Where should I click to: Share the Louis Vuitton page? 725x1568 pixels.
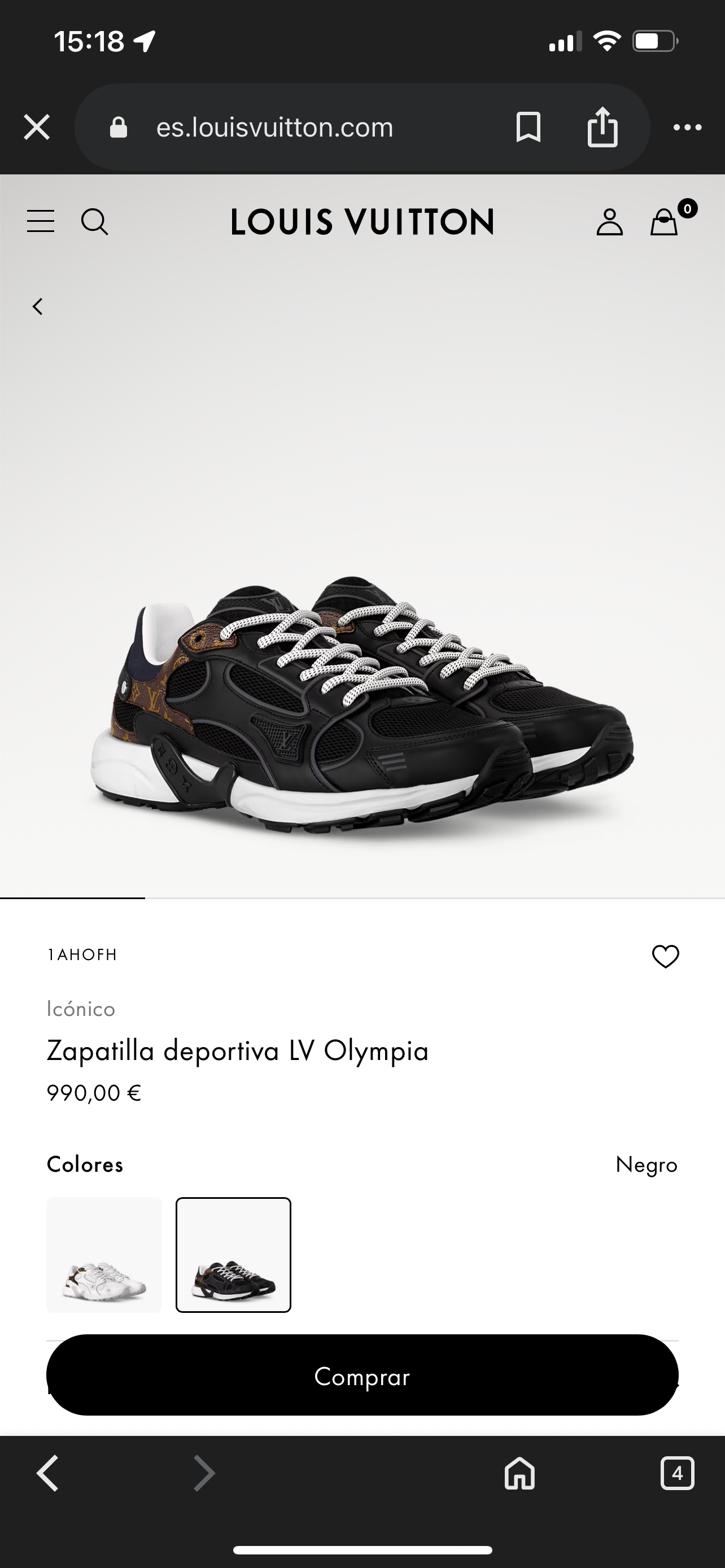(x=602, y=127)
